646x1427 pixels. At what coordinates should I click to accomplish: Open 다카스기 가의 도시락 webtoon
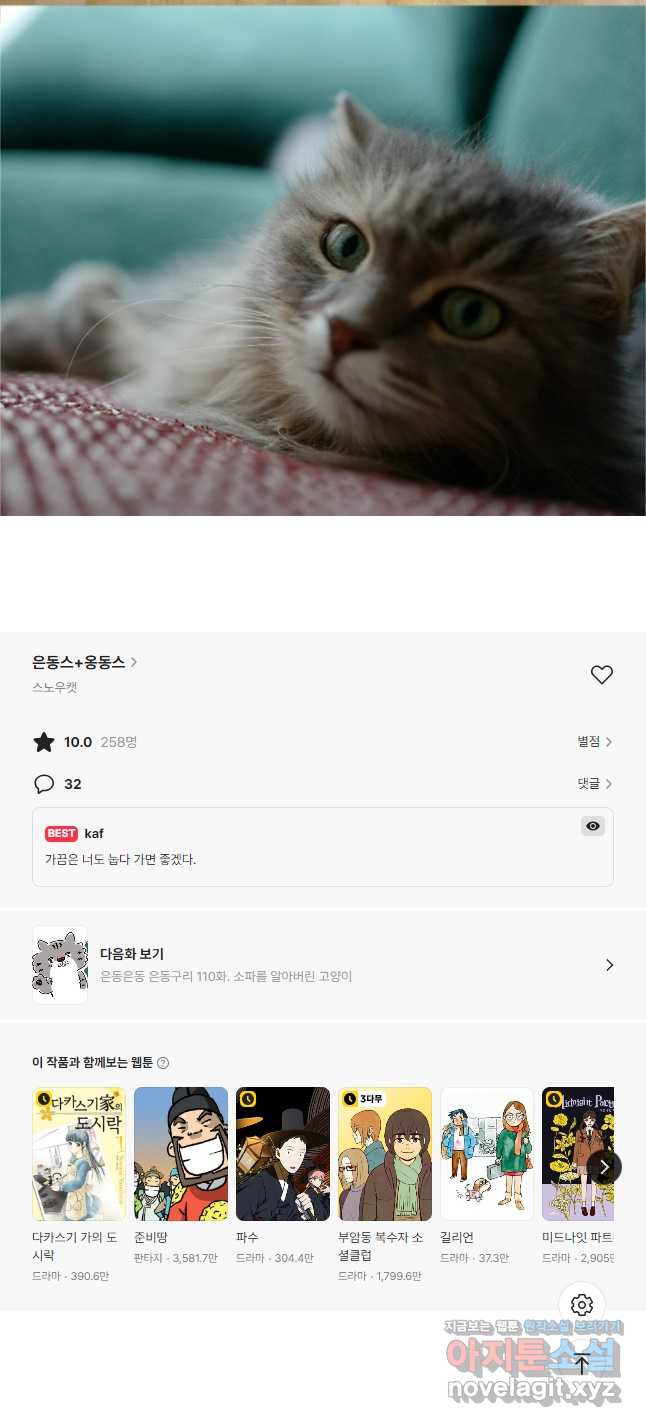point(79,1154)
